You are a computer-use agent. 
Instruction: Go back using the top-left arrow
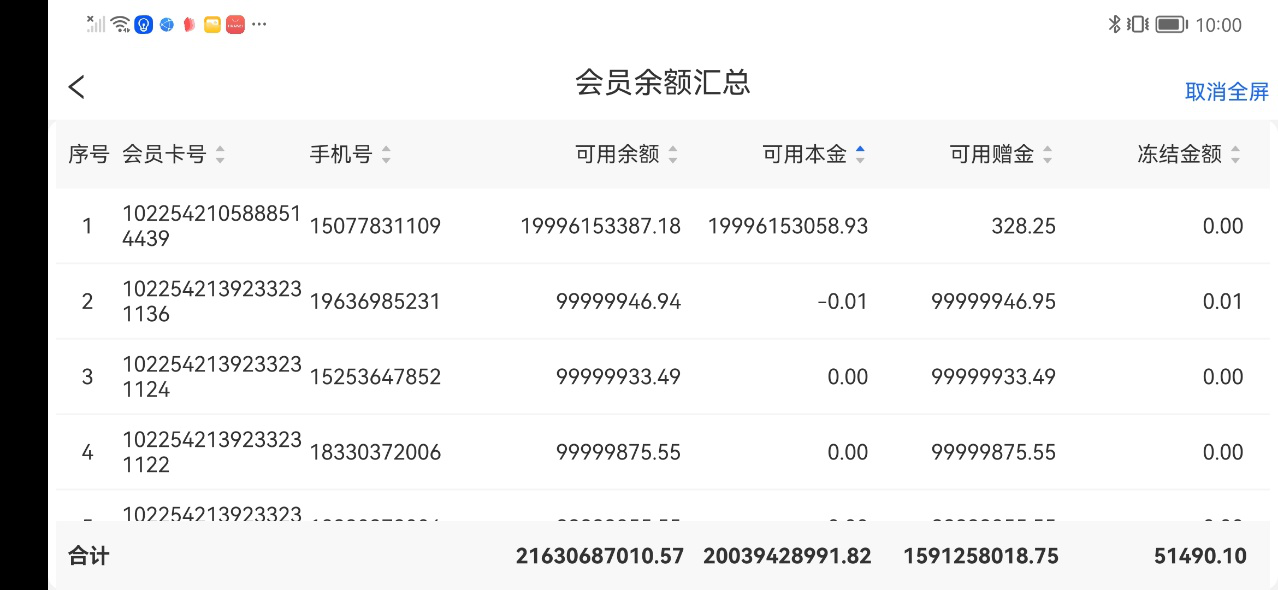pyautogui.click(x=77, y=87)
